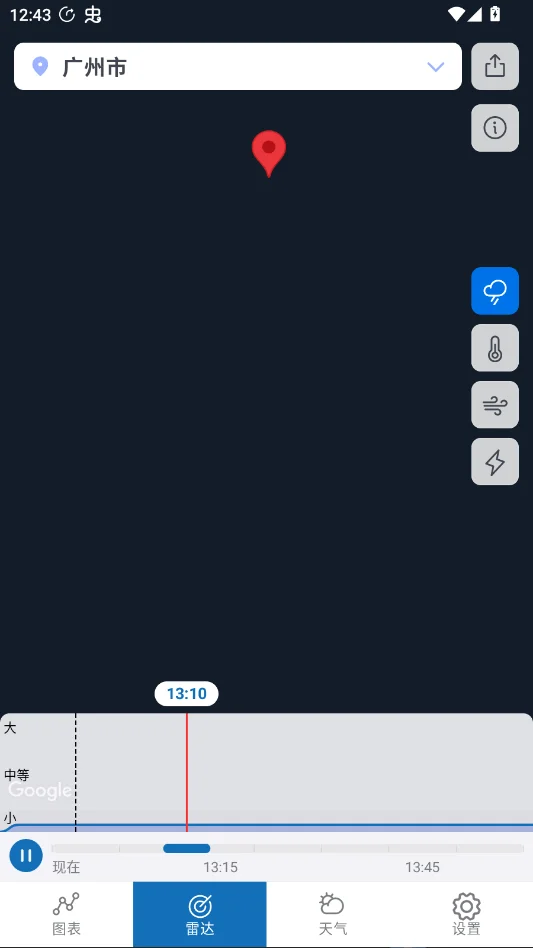The width and height of the screenshot is (533, 948).
Task: Show the lightning layer
Action: [495, 461]
